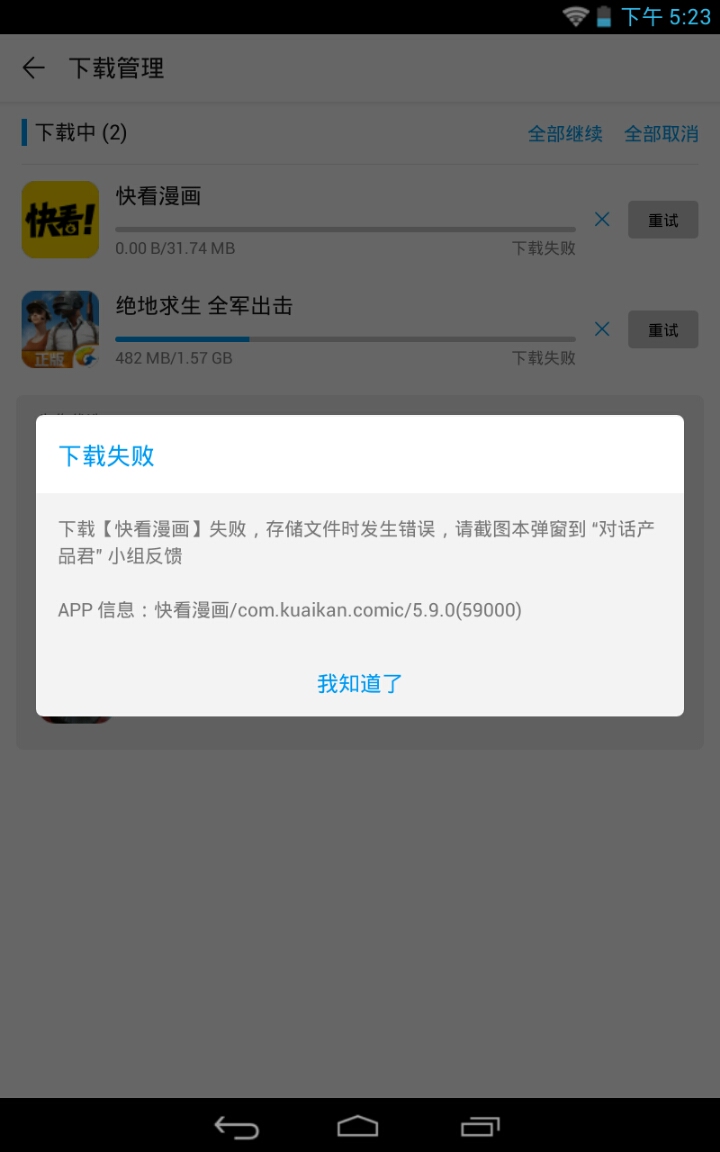Dismiss the dialog with 我知道了
The image size is (720, 1152).
360,684
